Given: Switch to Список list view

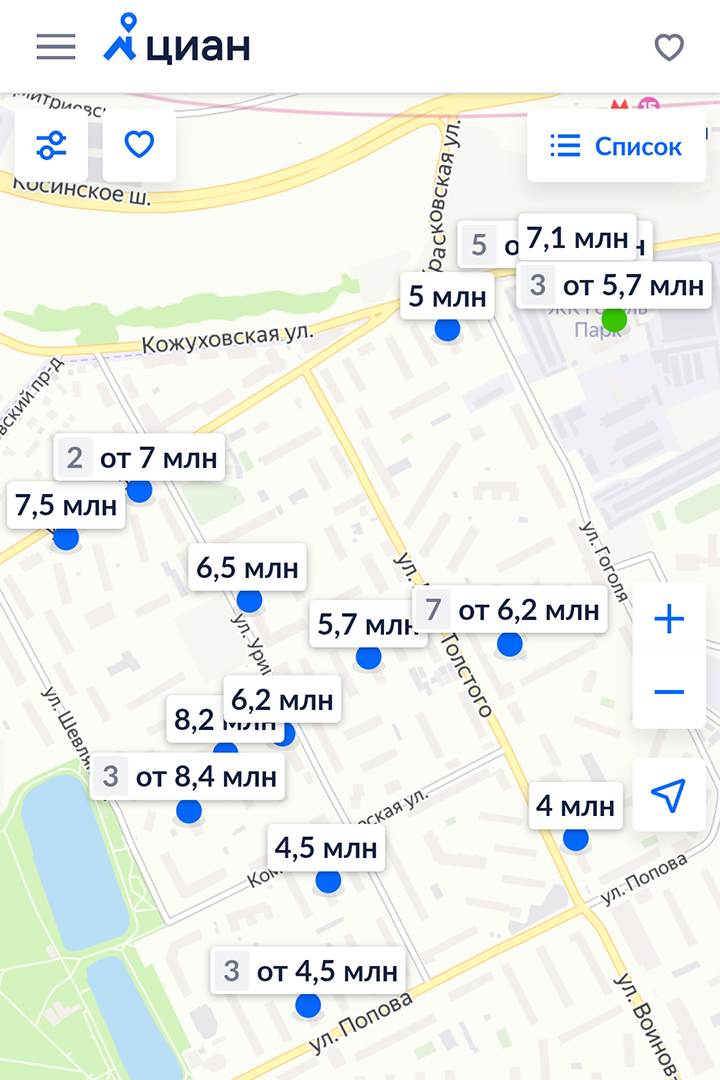Looking at the screenshot, I should point(616,146).
